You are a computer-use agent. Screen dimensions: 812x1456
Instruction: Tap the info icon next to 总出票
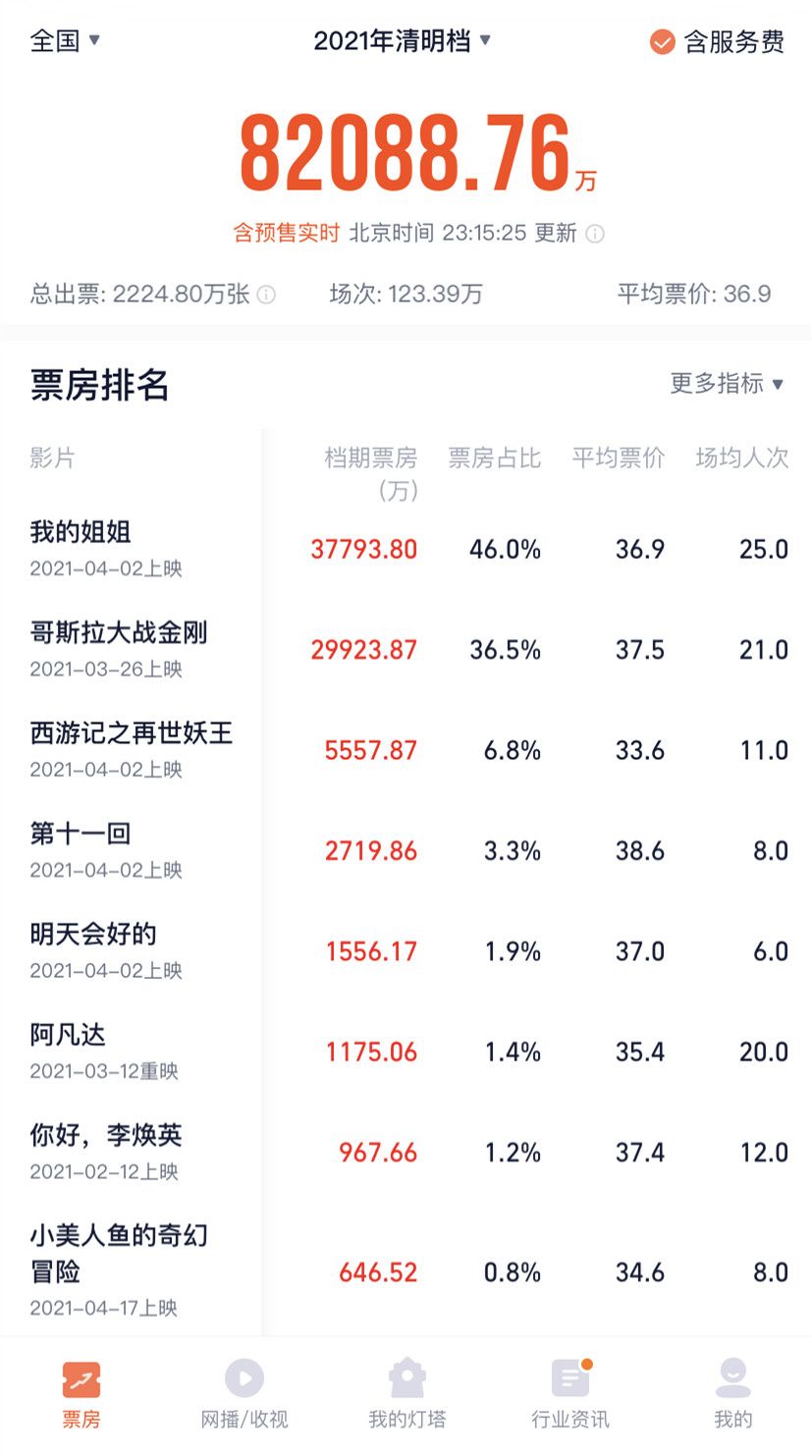point(266,295)
